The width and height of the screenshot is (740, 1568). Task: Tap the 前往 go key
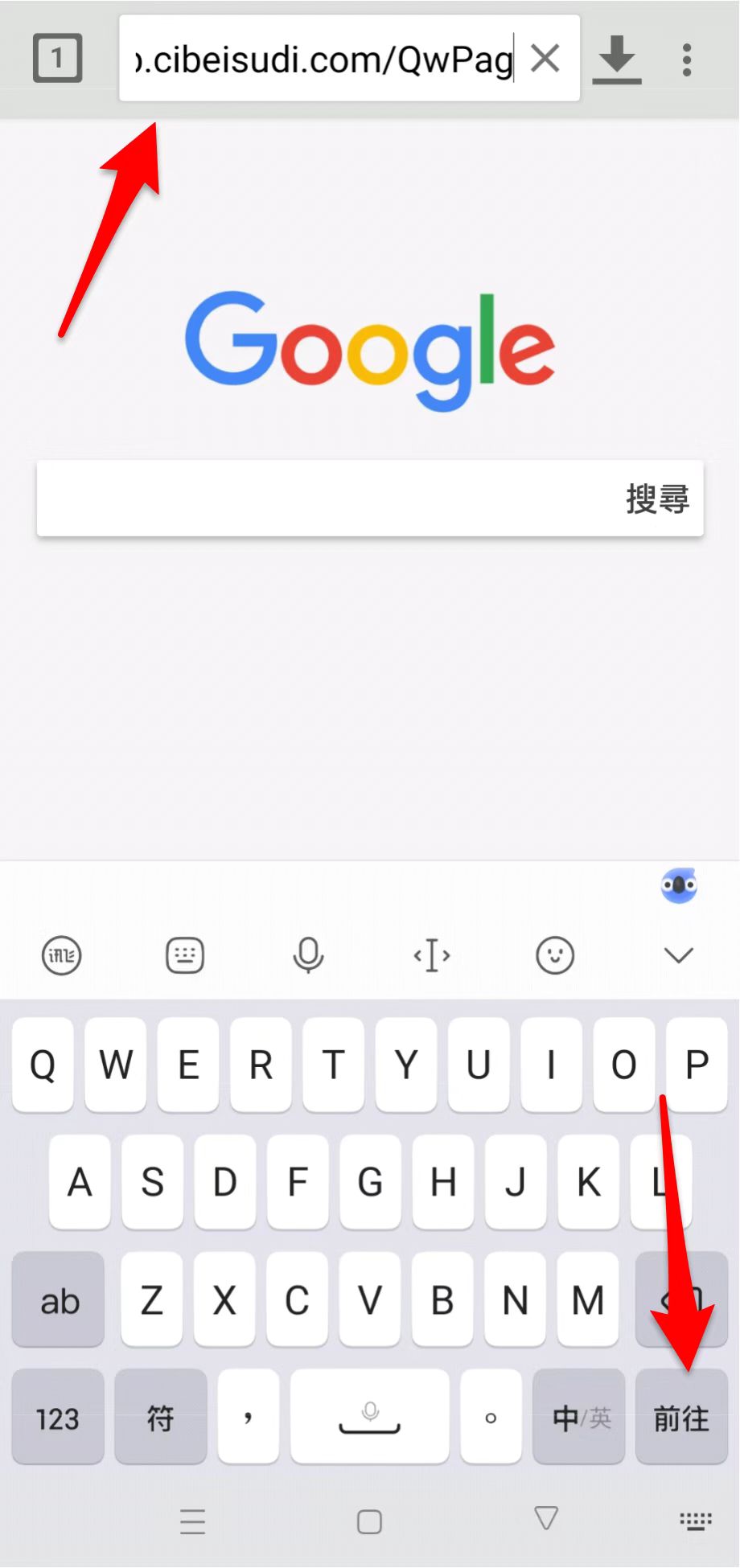point(681,1417)
